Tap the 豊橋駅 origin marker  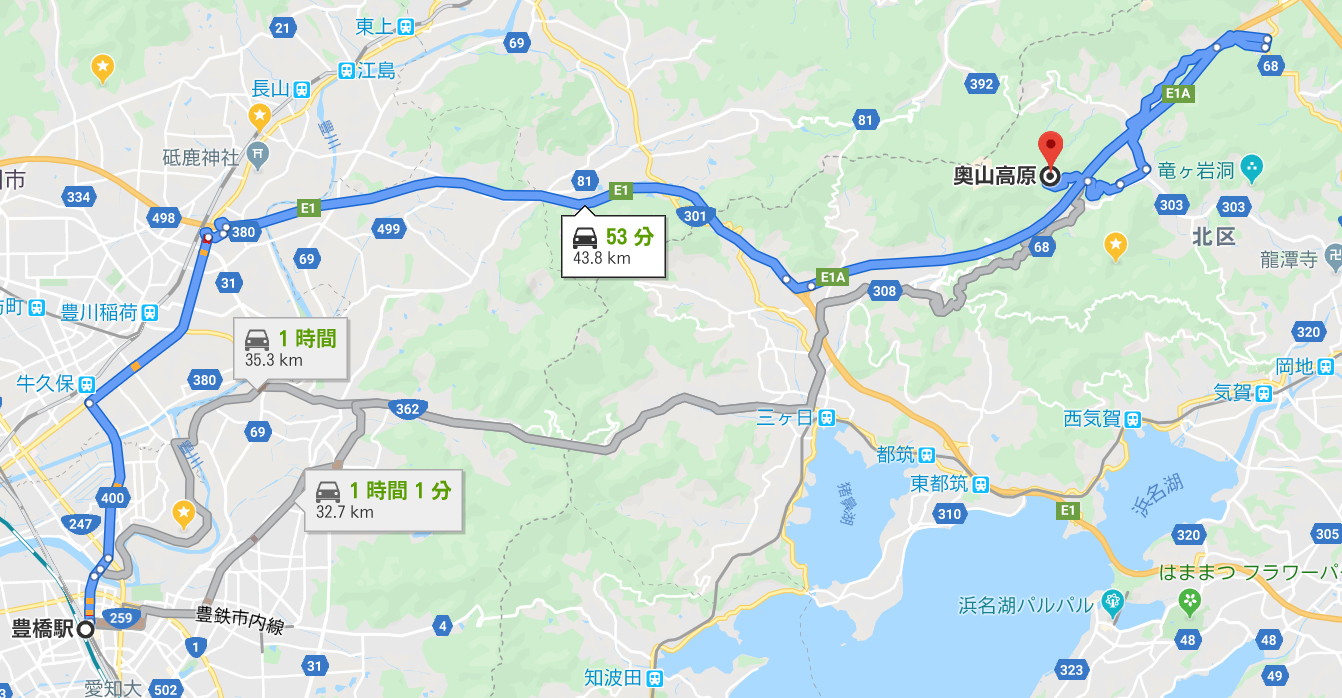click(86, 629)
